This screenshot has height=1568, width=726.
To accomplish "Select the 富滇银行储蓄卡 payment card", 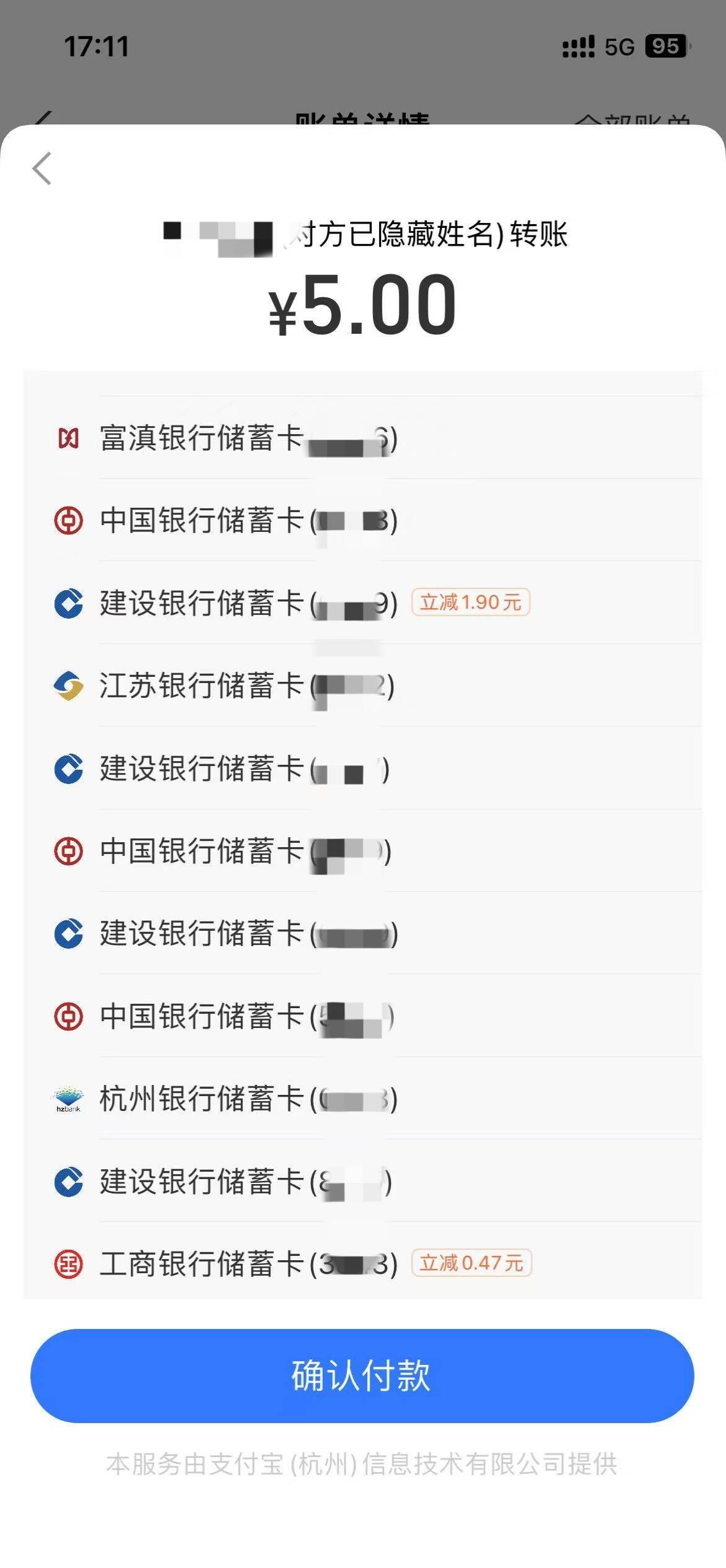I will 363,438.
